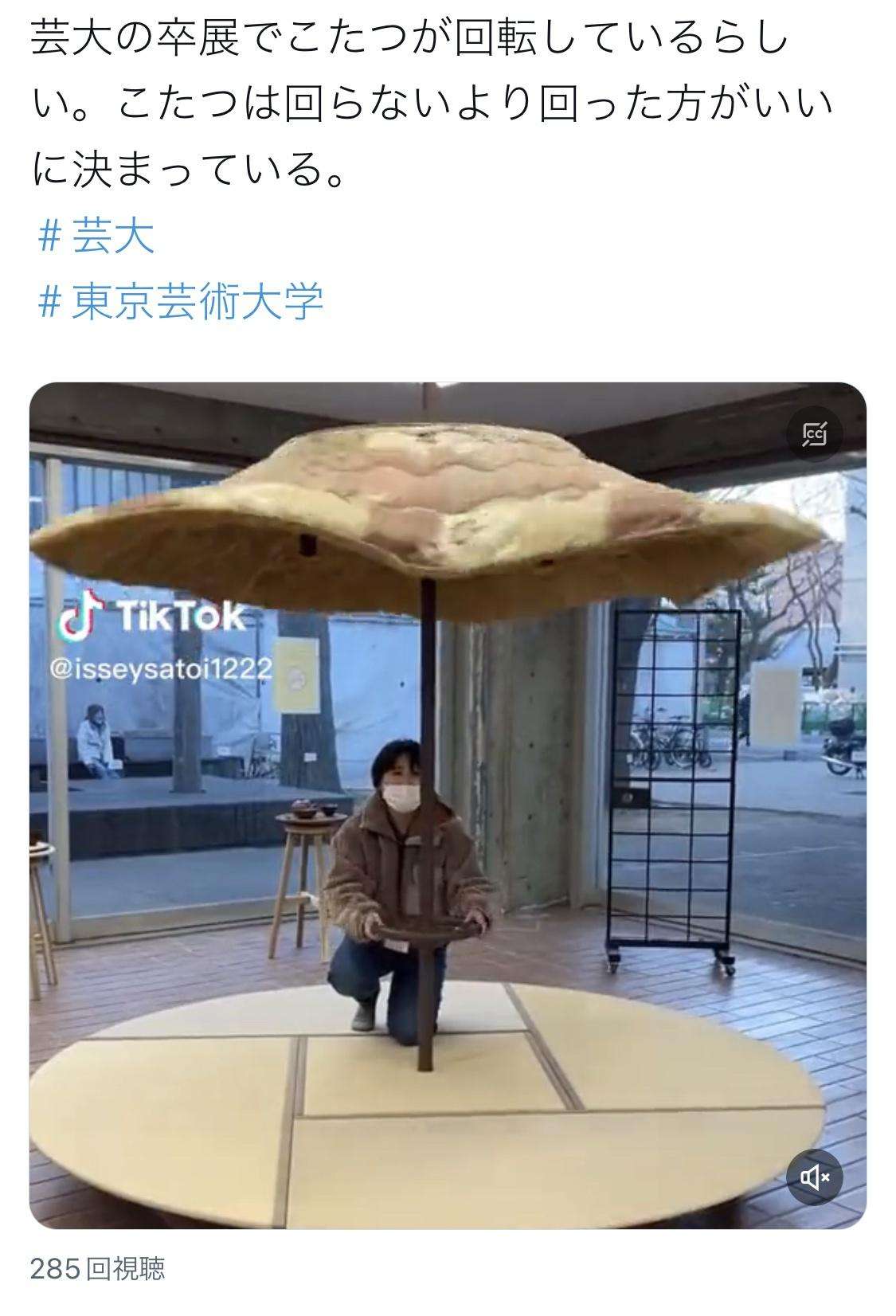Open the rotating kotatsu video
This screenshot has height=1316, width=896.
448,805
